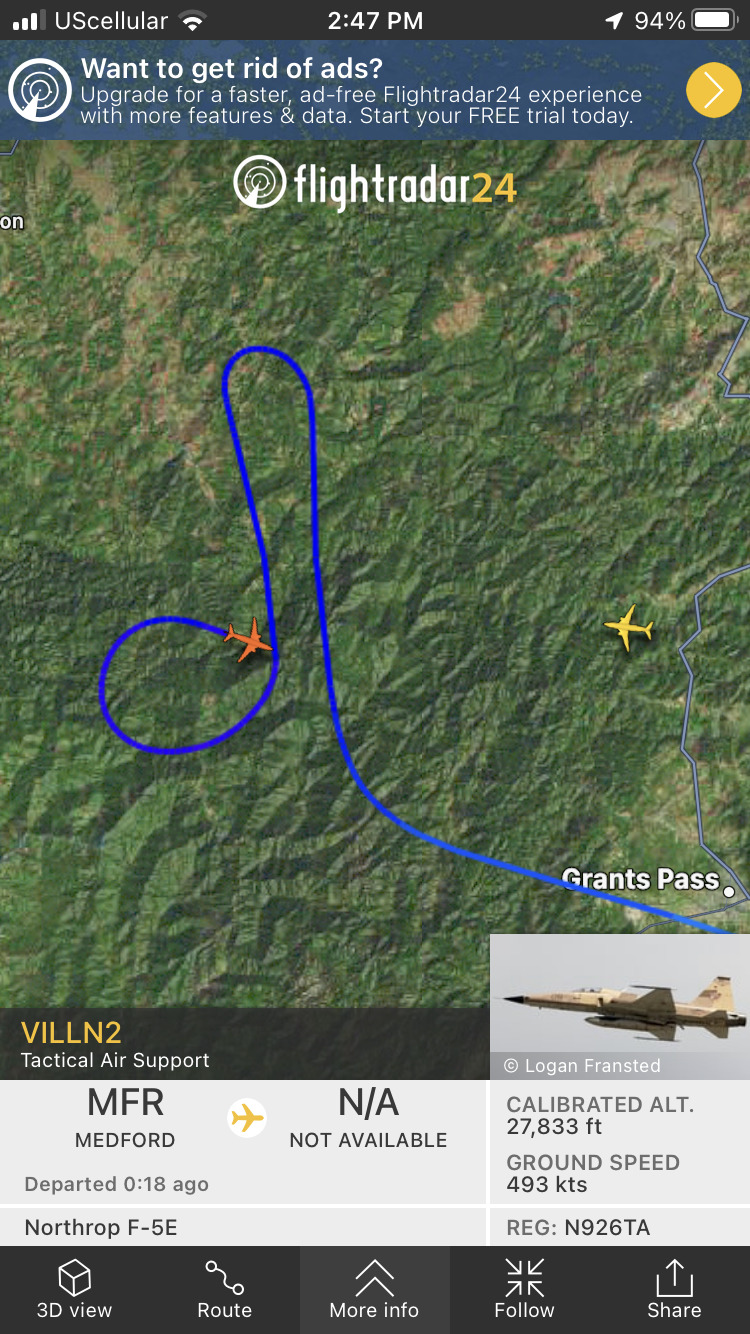Image resolution: width=750 pixels, height=1334 pixels.
Task: Follow the VILLN2 aircraft
Action: [x=525, y=1290]
